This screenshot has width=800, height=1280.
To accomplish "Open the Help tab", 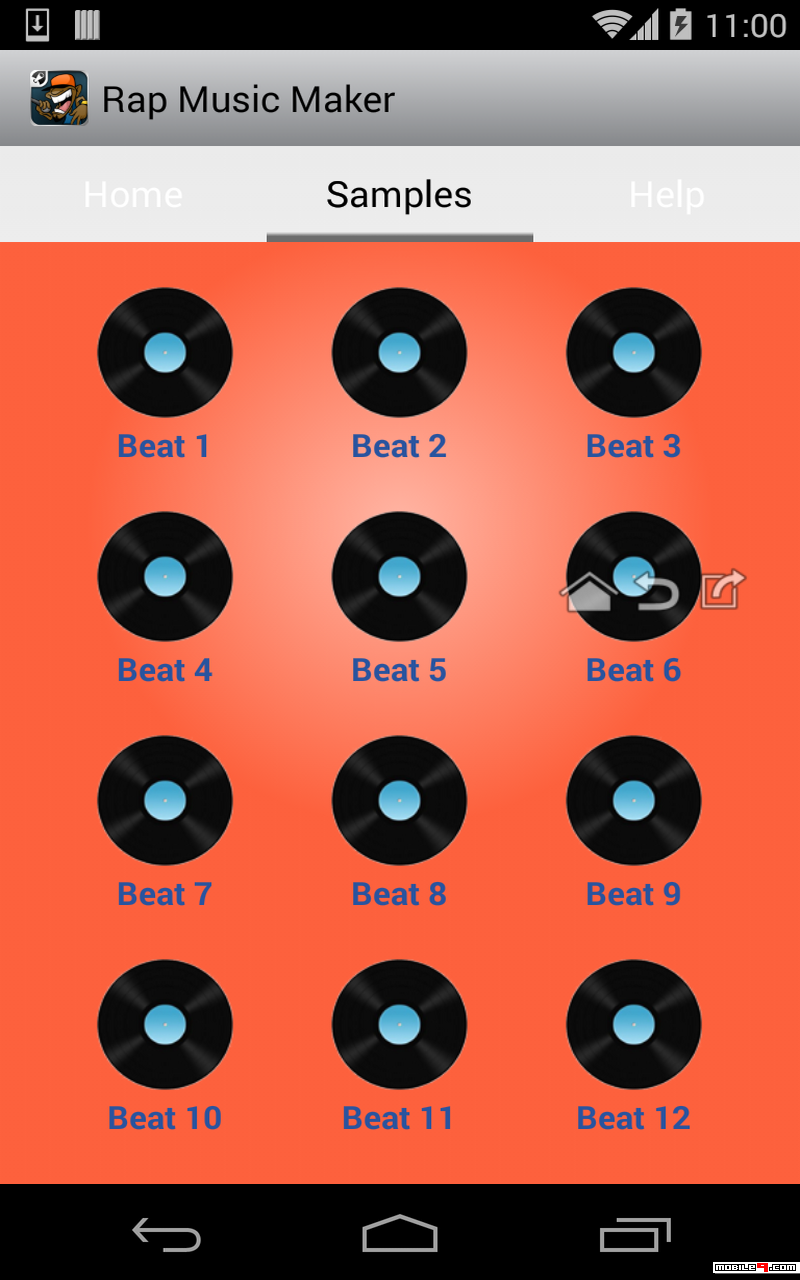I will tap(666, 194).
